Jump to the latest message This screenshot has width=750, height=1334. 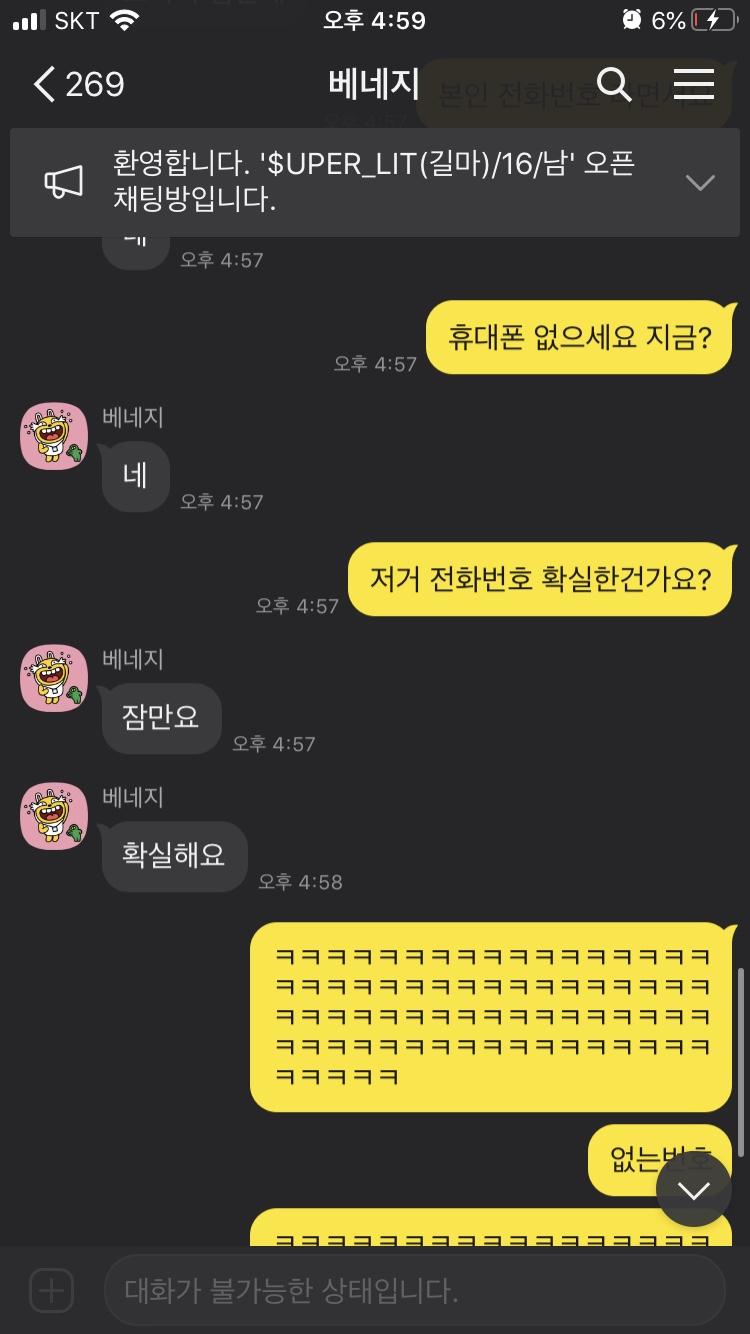[693, 1190]
